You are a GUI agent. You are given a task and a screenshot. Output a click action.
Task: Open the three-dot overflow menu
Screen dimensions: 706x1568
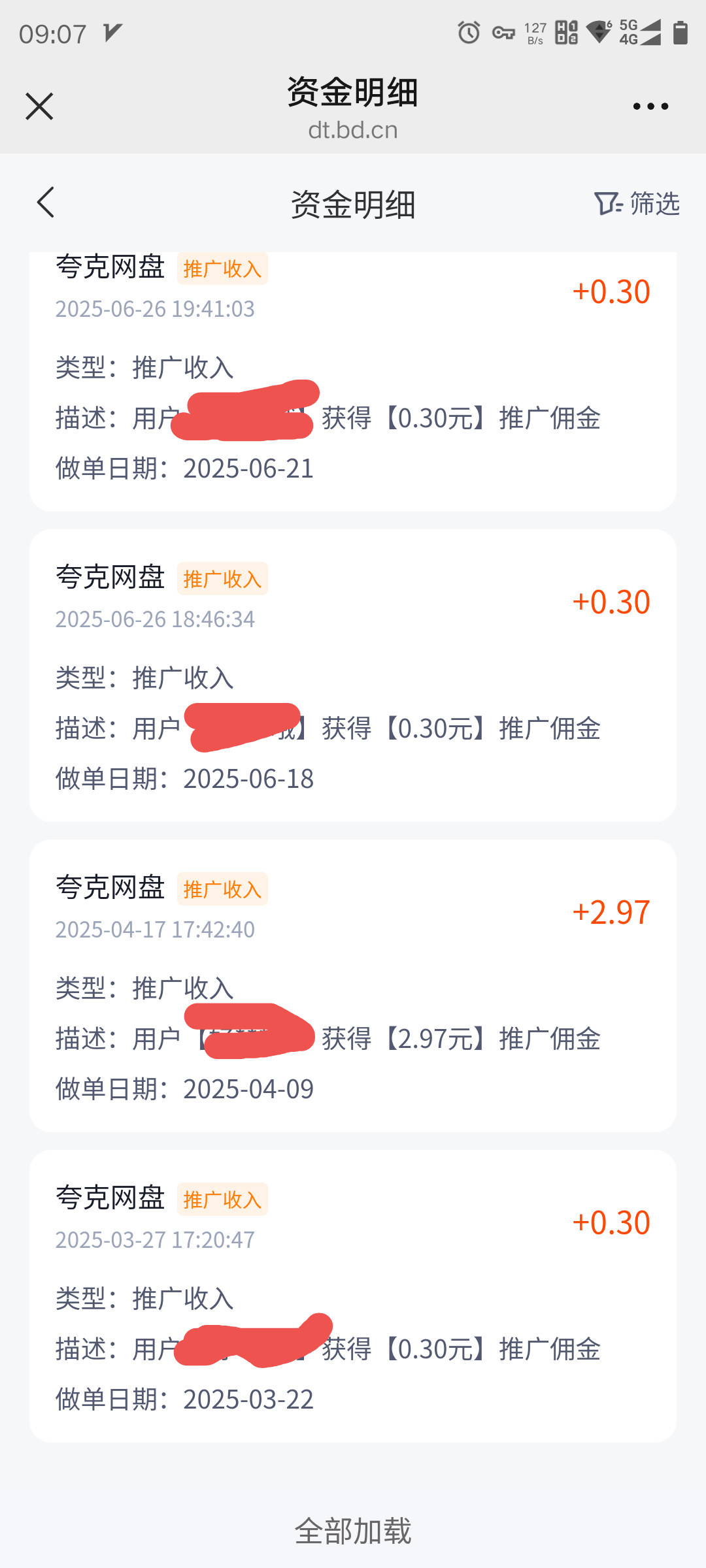tap(650, 106)
